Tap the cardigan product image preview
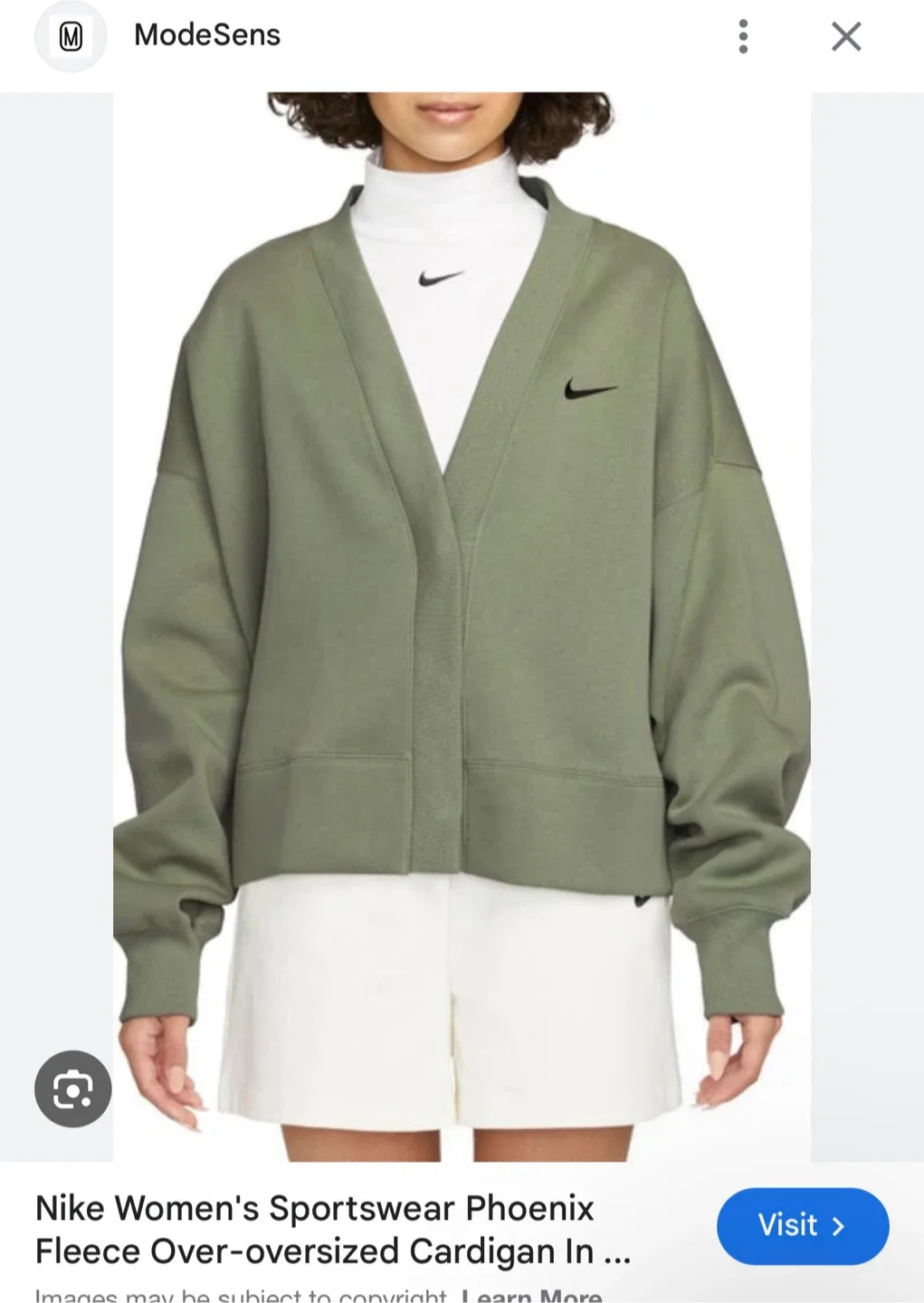The height and width of the screenshot is (1303, 924). [x=462, y=588]
